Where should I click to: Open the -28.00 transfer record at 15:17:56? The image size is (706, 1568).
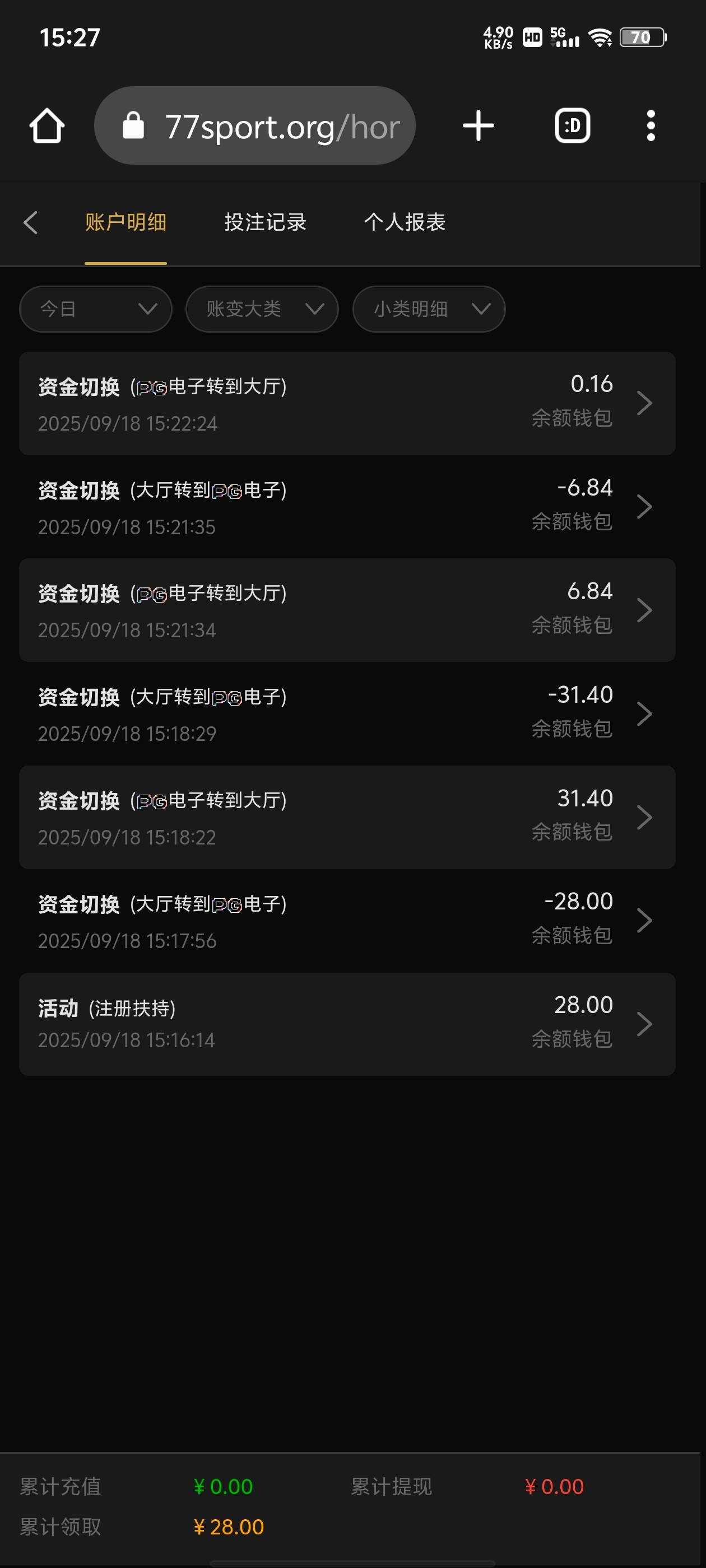[347, 920]
